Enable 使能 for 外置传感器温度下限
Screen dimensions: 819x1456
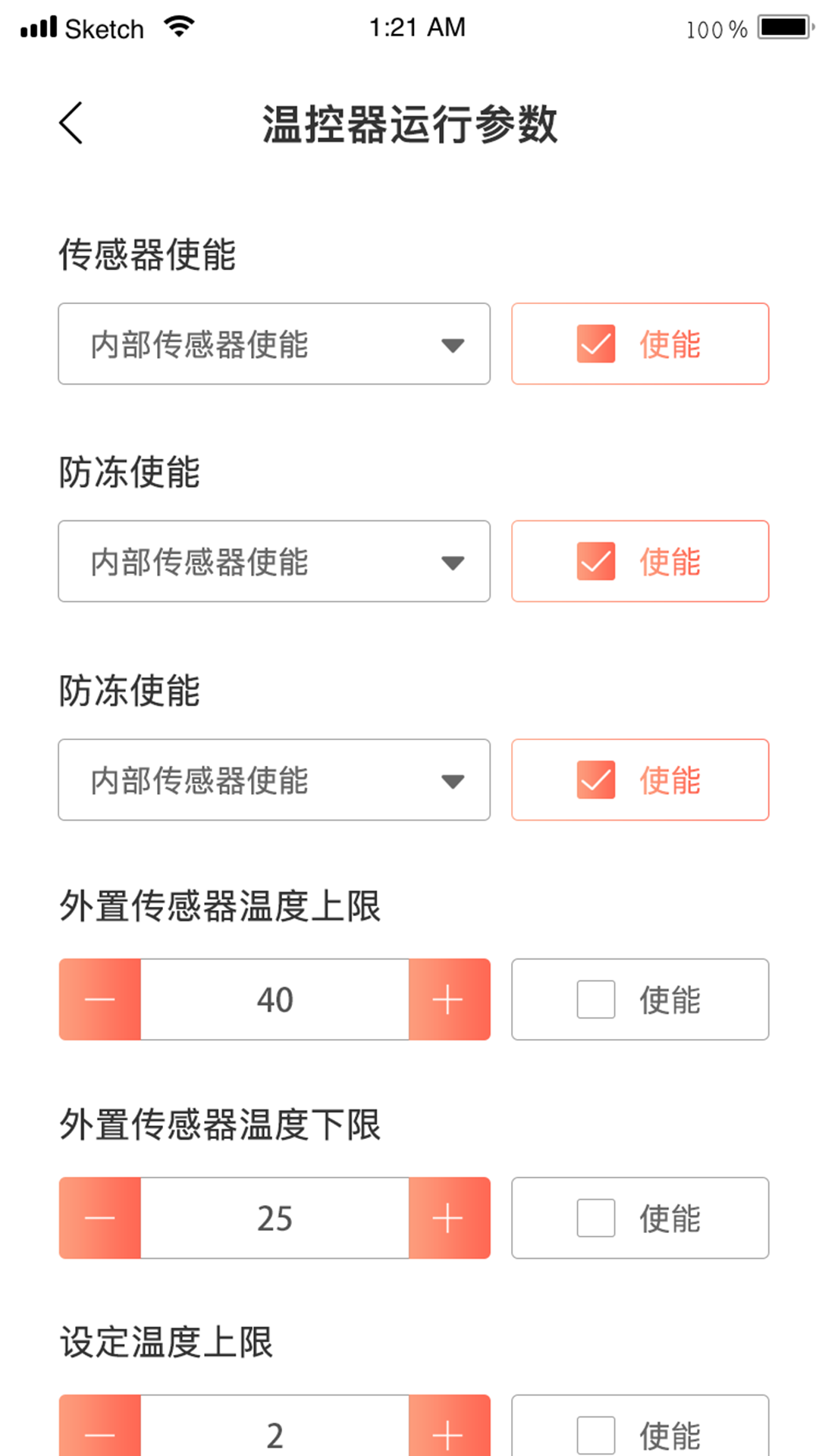tap(595, 1219)
